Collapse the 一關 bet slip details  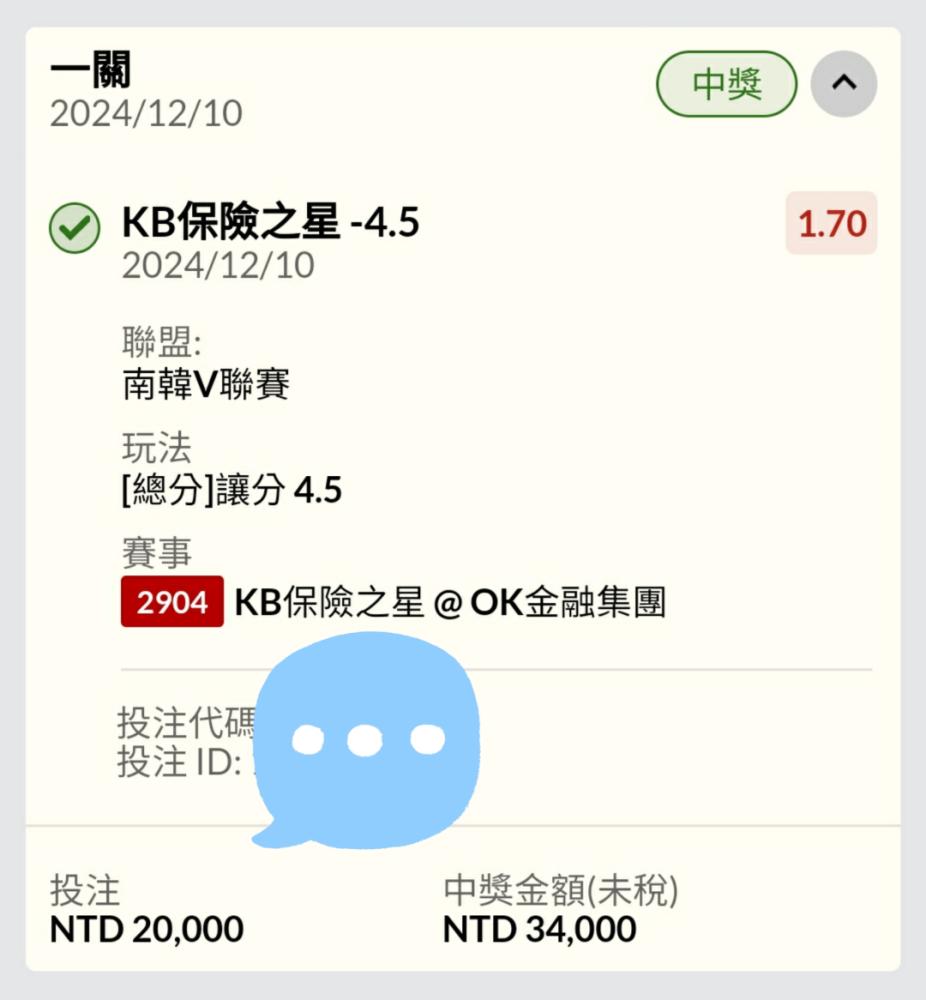click(843, 84)
